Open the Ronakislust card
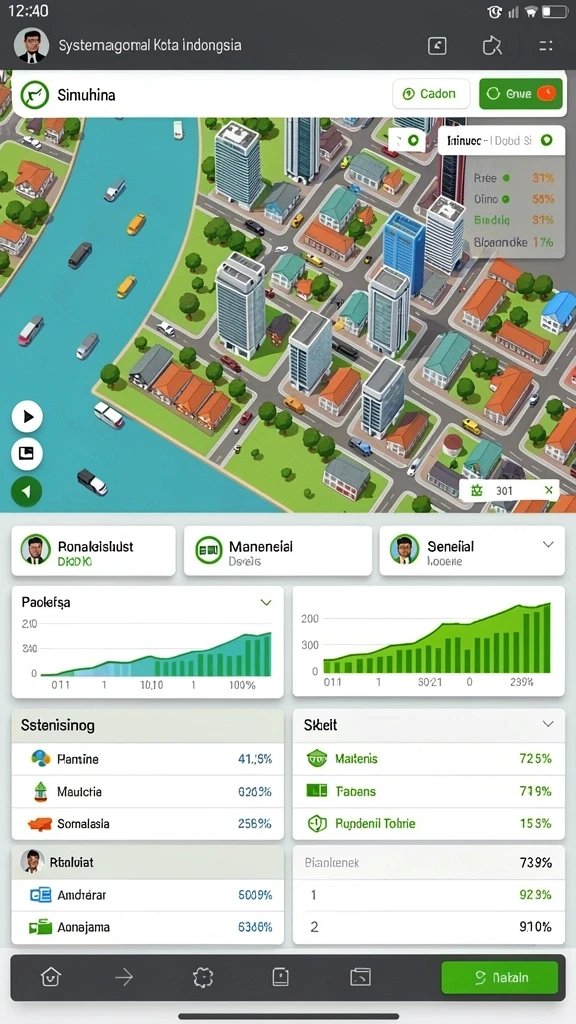This screenshot has width=576, height=1024. coord(93,551)
